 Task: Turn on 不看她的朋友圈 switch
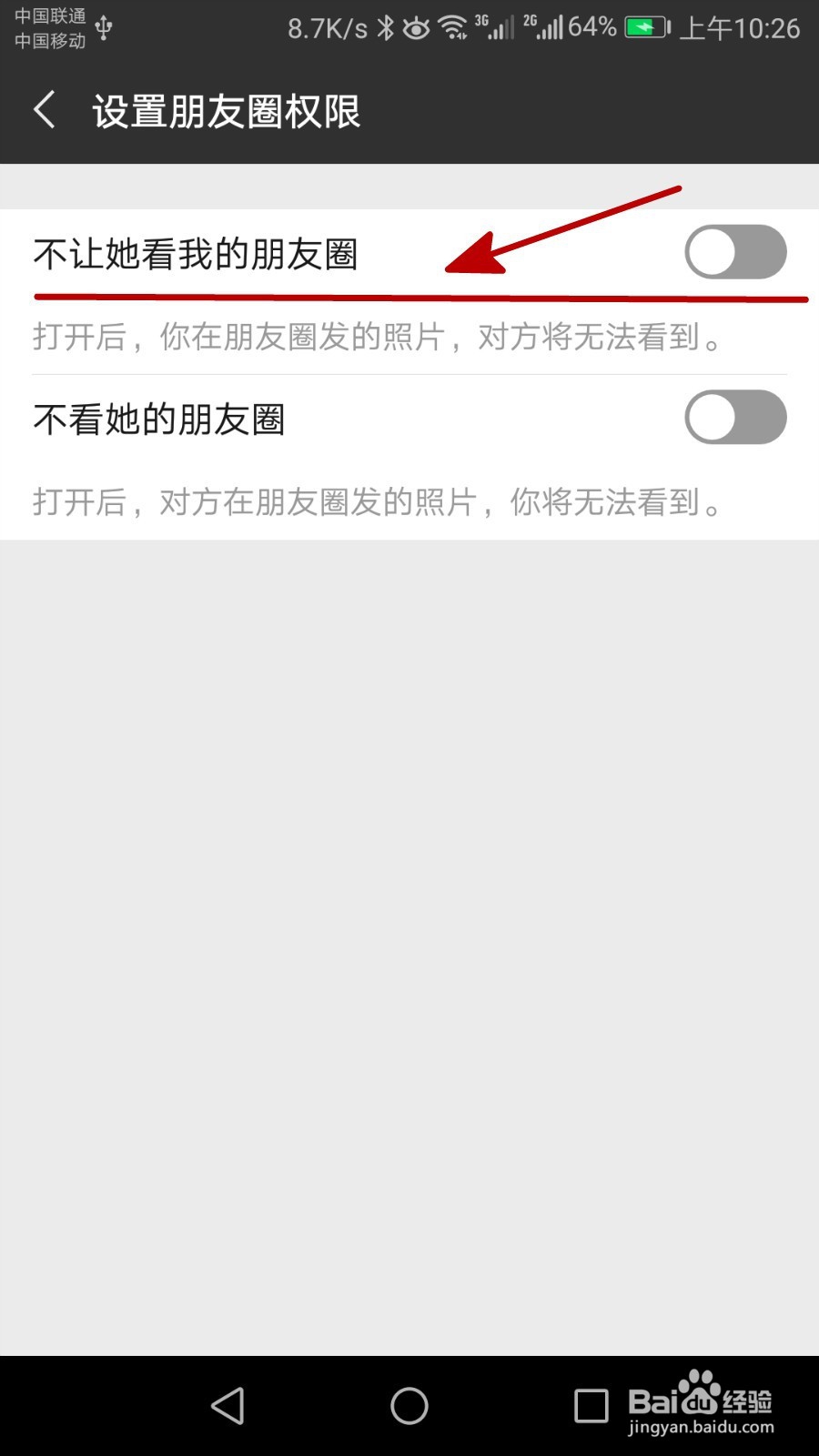(x=735, y=418)
